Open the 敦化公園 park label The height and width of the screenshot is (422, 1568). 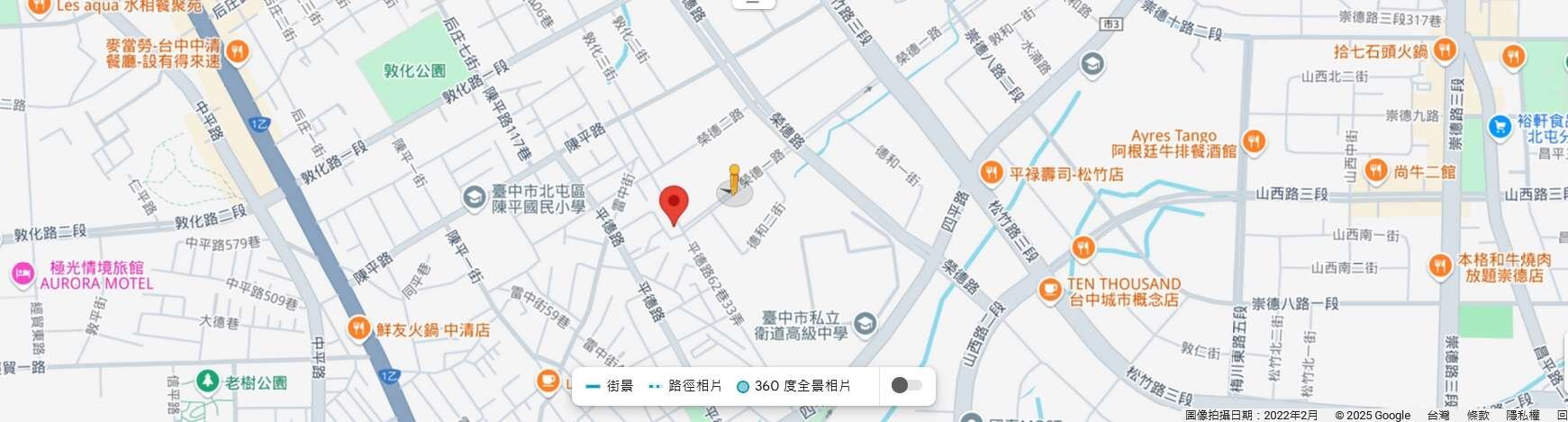coord(414,70)
